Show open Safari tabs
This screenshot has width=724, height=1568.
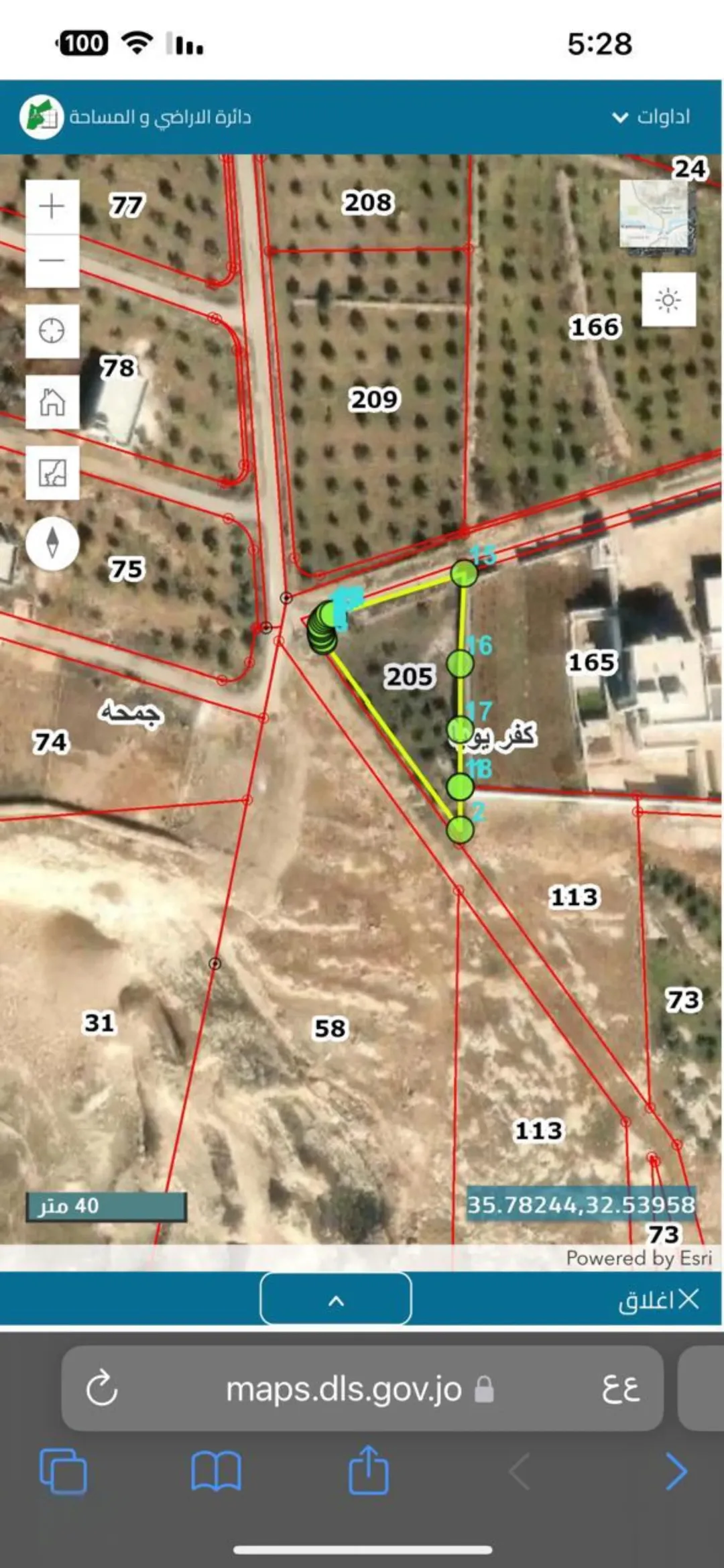[63, 1471]
